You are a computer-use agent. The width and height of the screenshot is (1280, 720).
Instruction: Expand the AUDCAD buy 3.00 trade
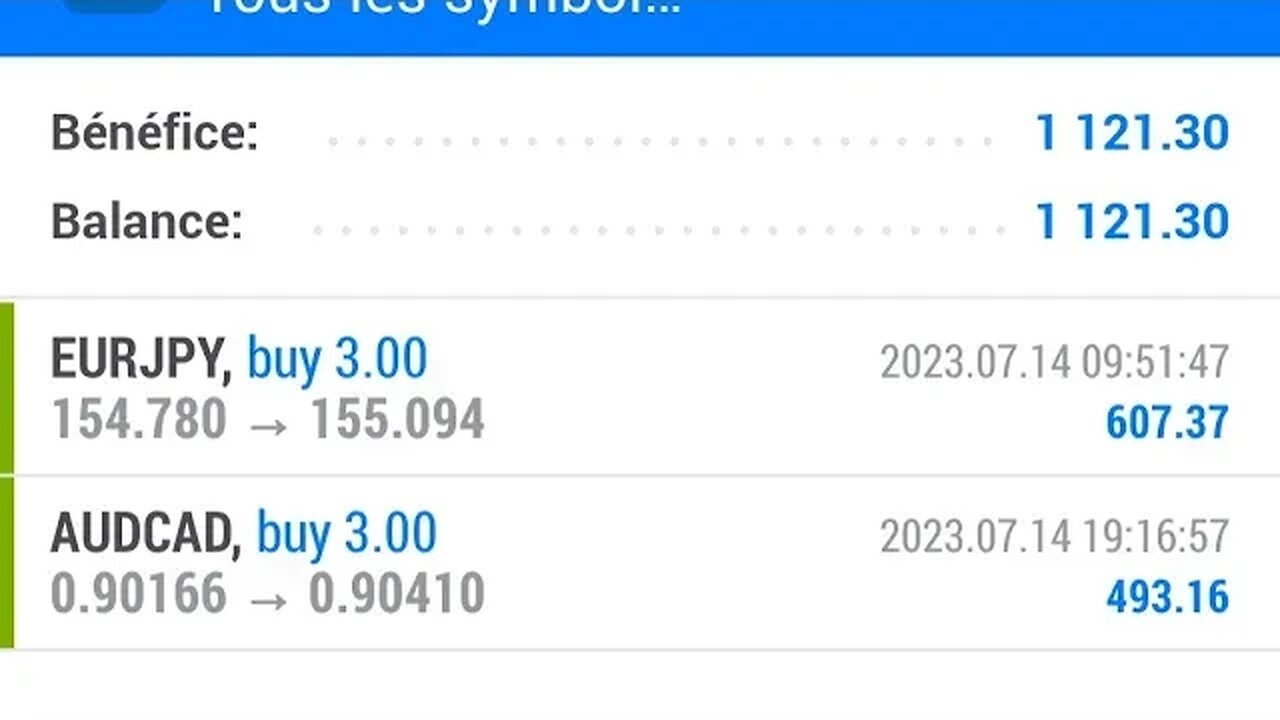point(640,563)
